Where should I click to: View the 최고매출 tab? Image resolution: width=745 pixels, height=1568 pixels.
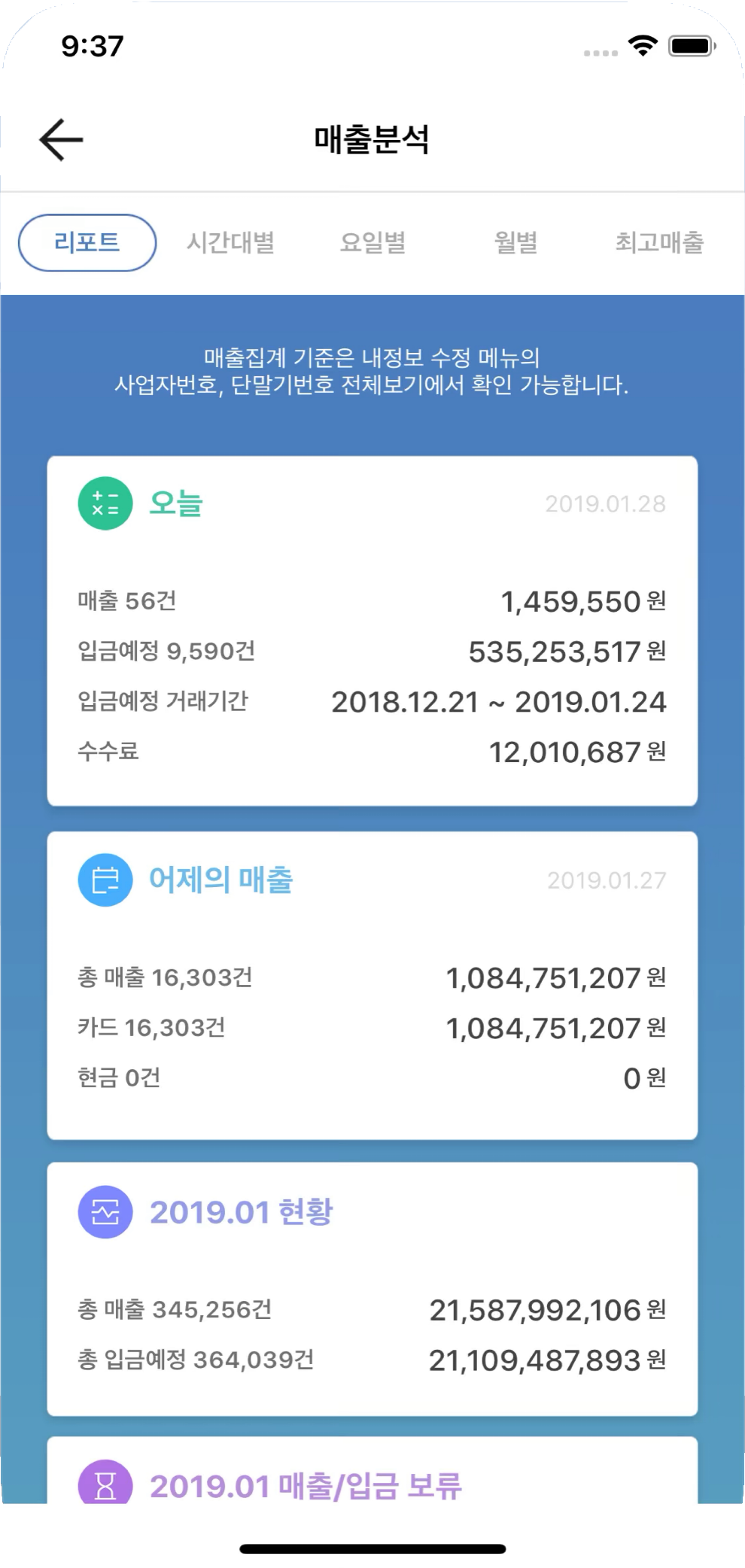tap(659, 242)
